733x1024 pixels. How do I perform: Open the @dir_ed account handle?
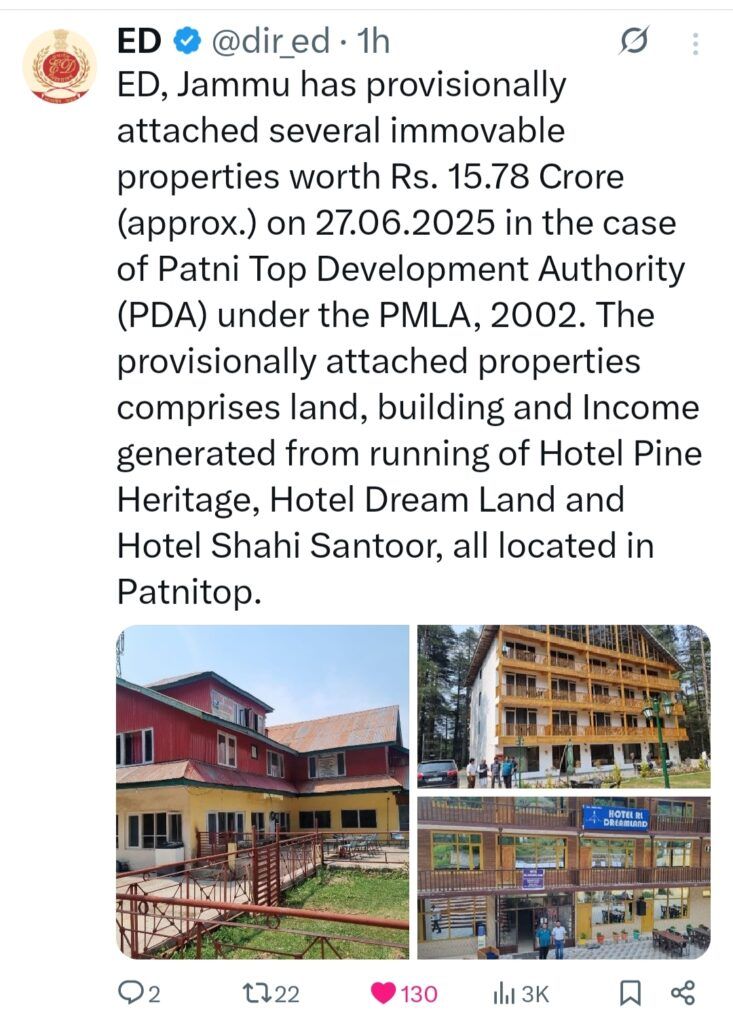[x=269, y=41]
